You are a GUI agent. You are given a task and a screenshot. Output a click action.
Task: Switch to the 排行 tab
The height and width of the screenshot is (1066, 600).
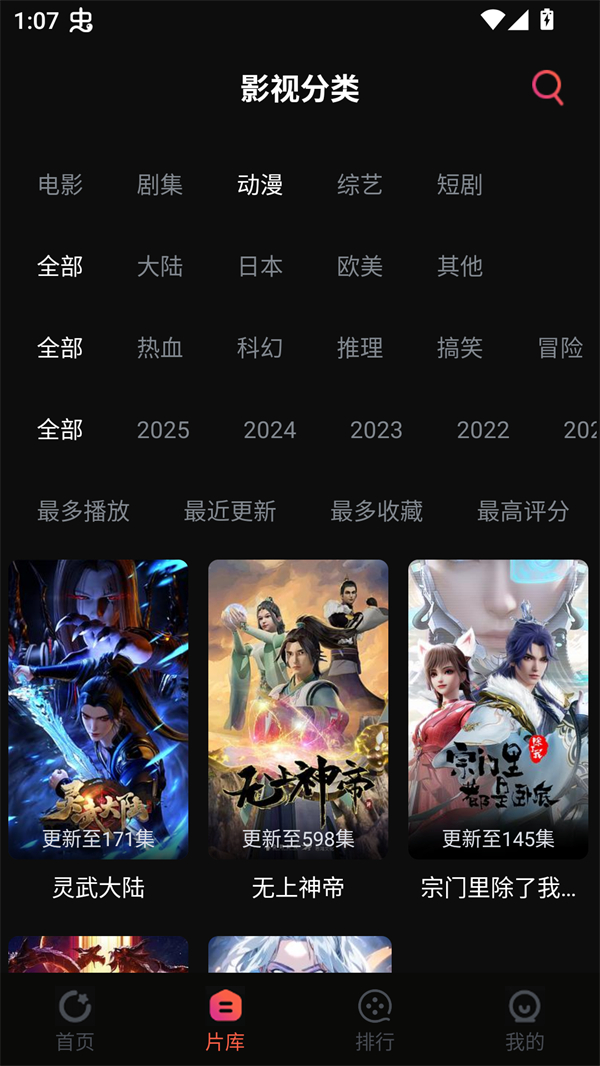(375, 1020)
